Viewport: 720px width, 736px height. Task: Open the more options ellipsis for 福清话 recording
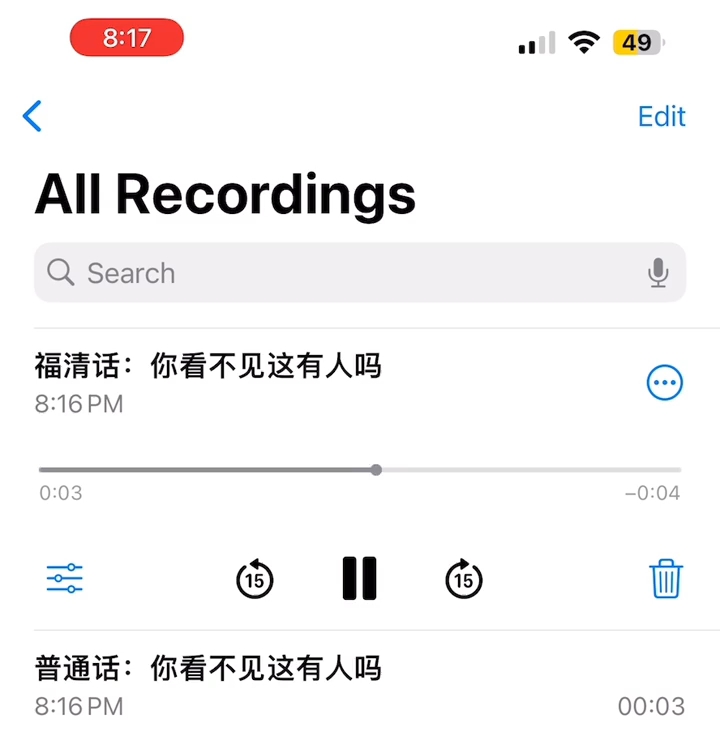point(664,383)
